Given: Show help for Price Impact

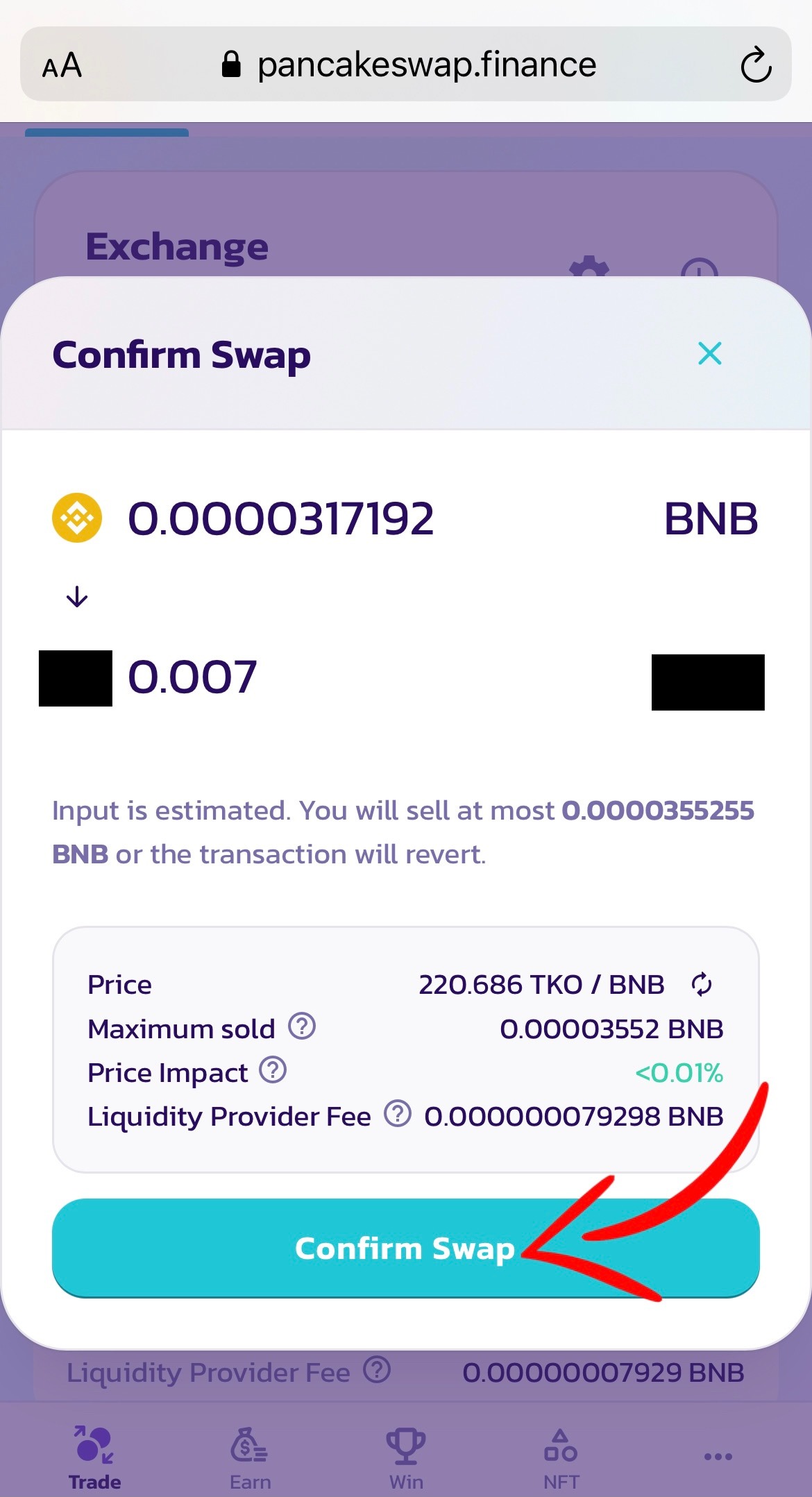Looking at the screenshot, I should click(273, 1070).
